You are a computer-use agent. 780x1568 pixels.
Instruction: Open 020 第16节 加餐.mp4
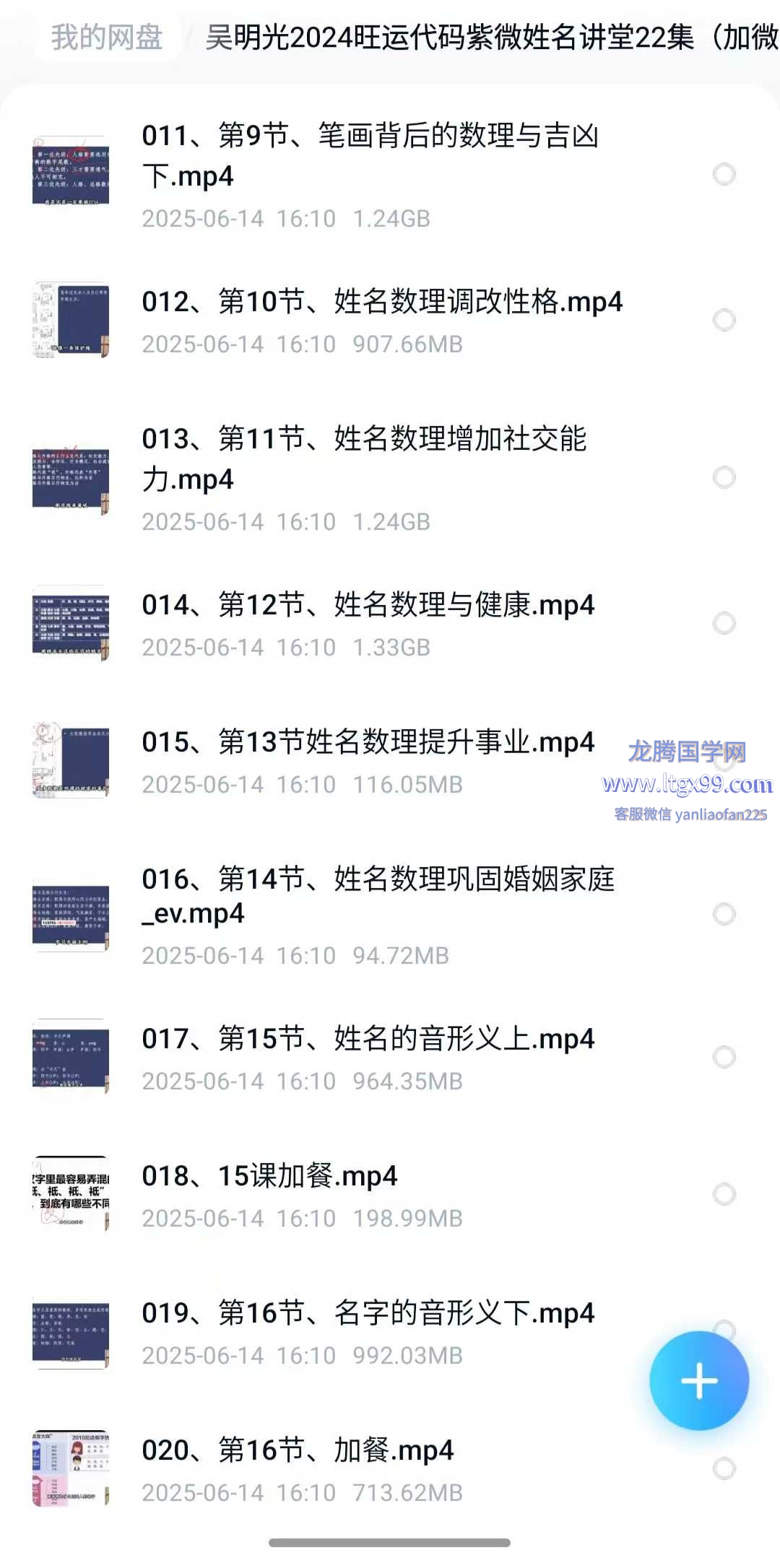pyautogui.click(x=298, y=1450)
